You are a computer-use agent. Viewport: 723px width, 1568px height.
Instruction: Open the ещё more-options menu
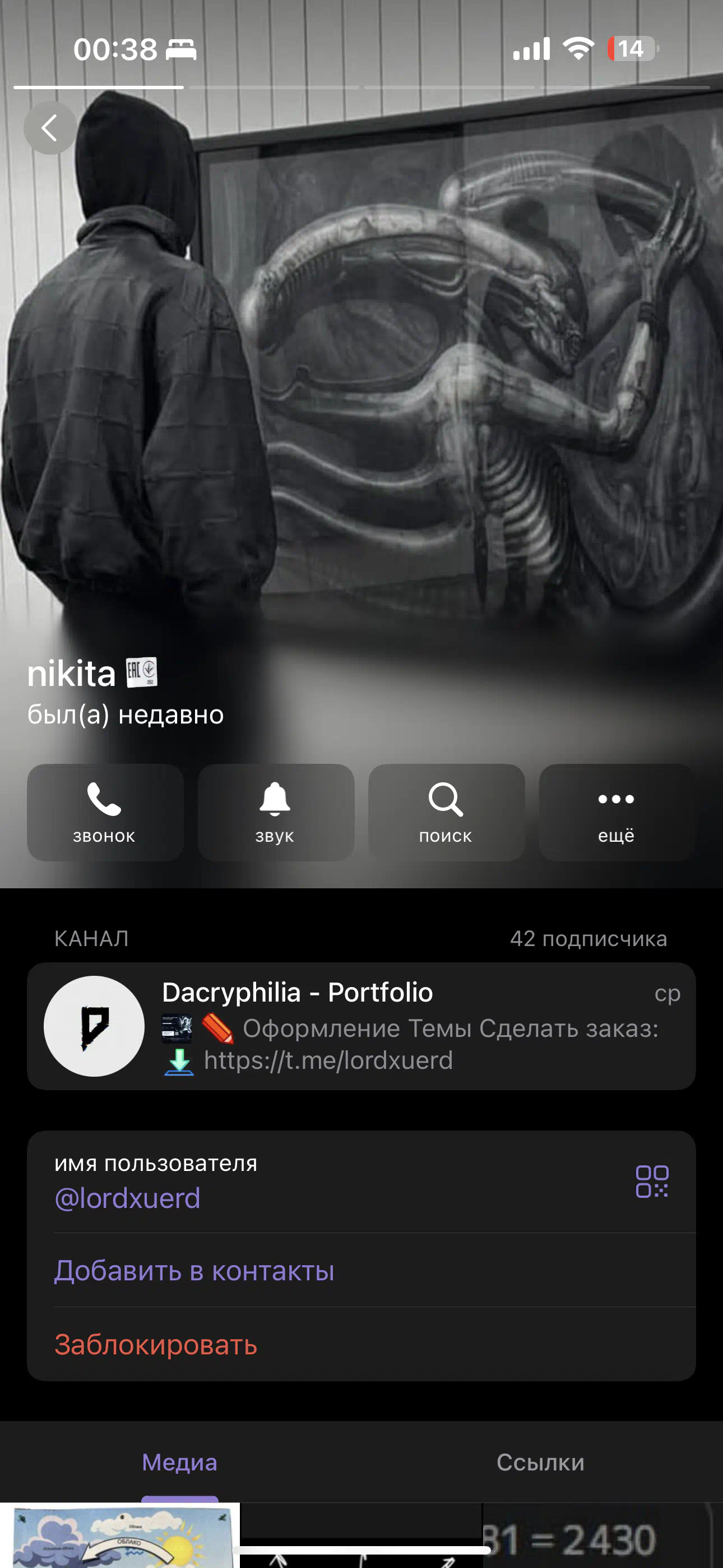pyautogui.click(x=617, y=812)
